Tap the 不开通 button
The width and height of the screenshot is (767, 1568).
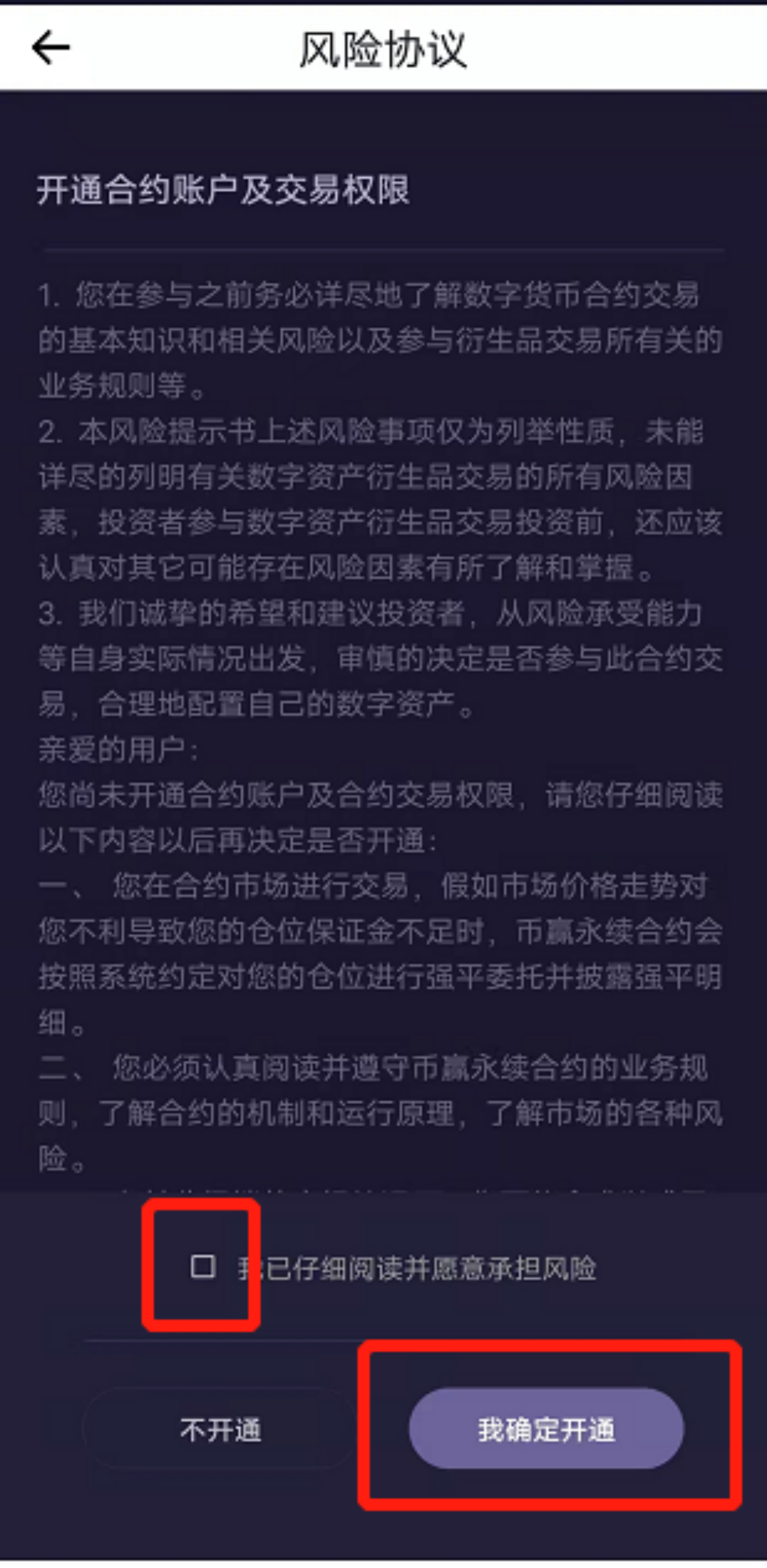pyautogui.click(x=220, y=1429)
